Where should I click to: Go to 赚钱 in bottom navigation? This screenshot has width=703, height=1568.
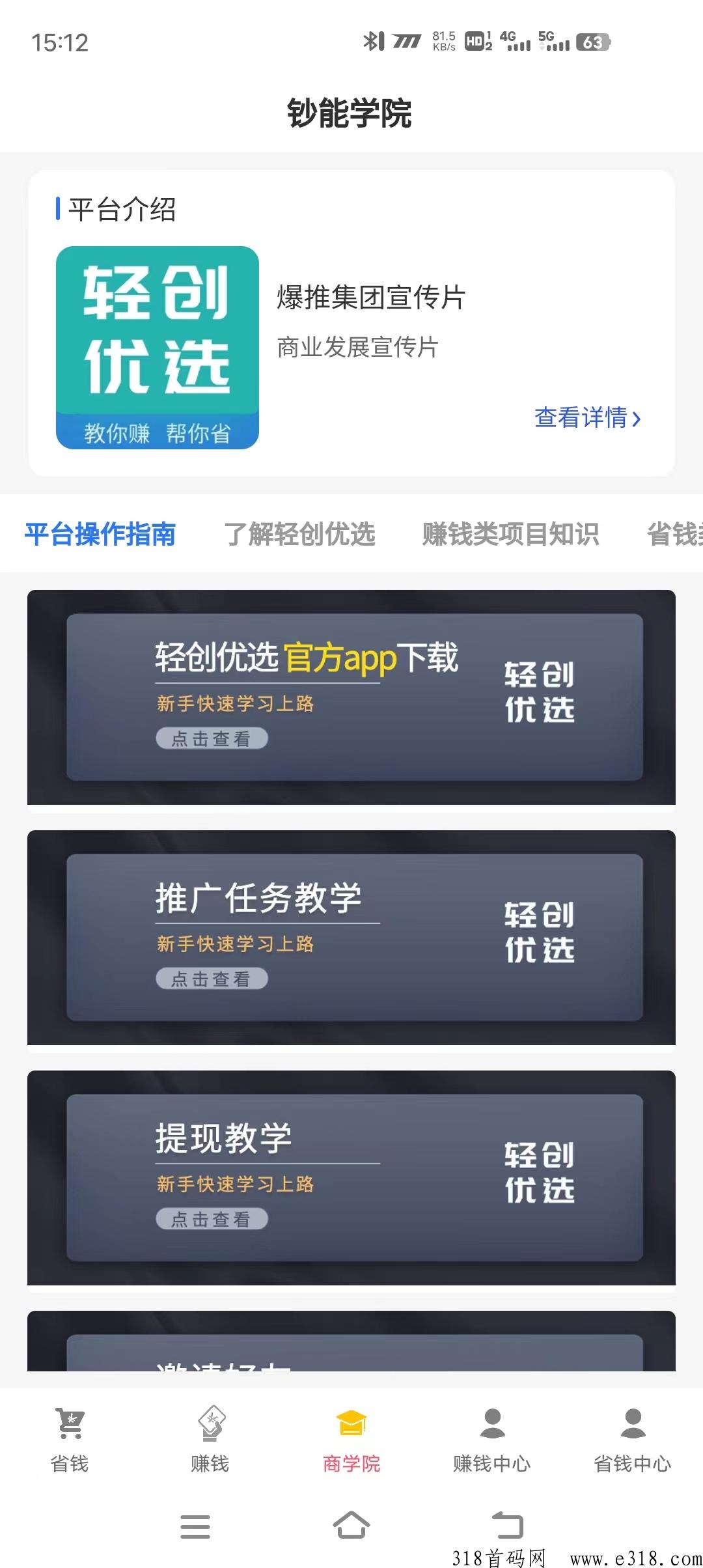(210, 1440)
